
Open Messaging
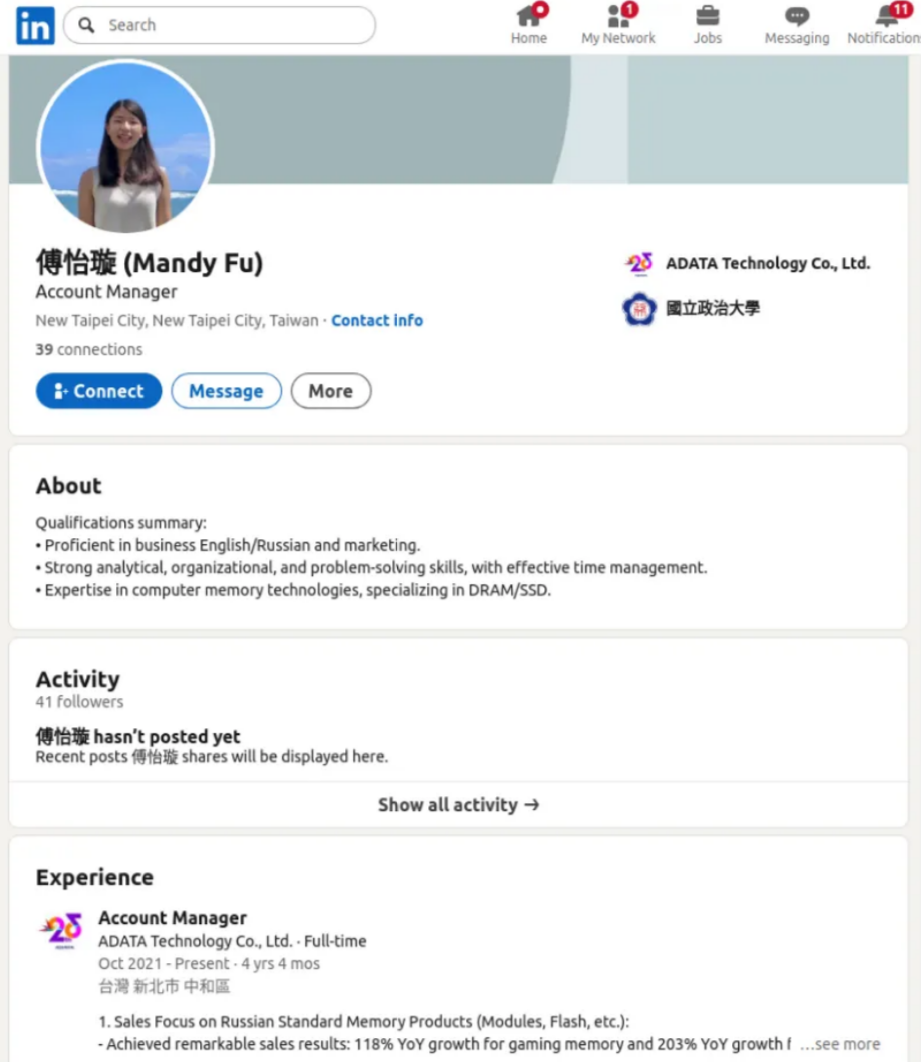point(797,25)
